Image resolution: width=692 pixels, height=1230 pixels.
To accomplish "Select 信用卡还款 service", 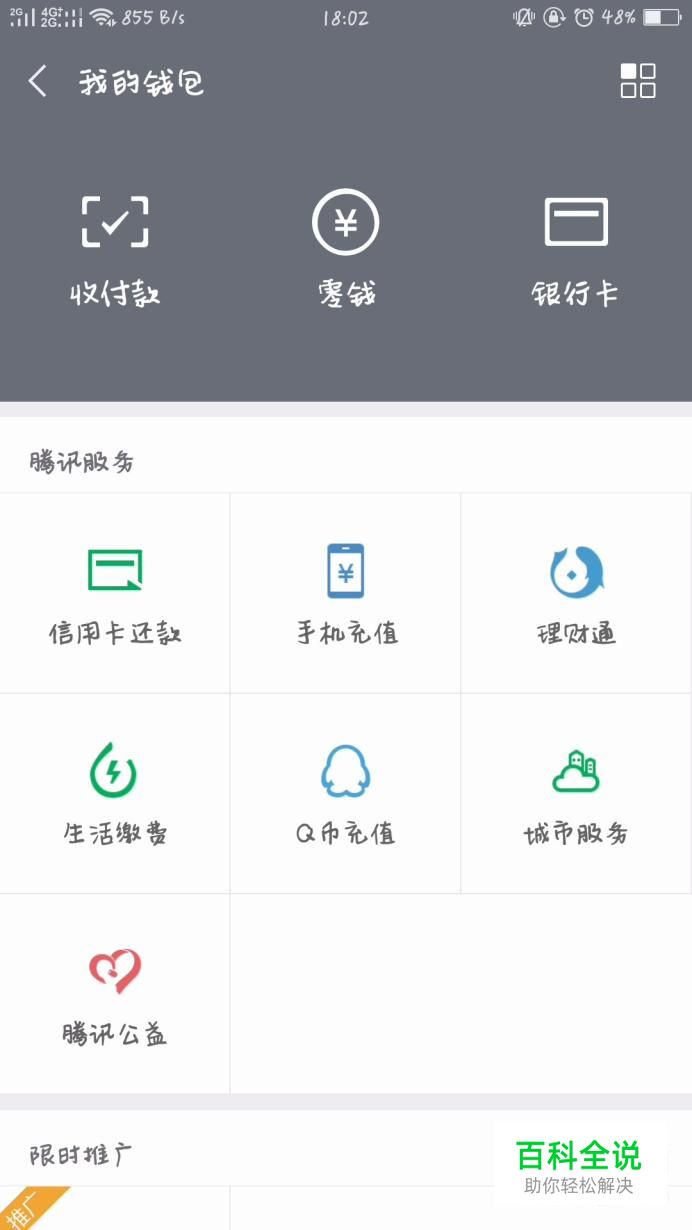I will pyautogui.click(x=115, y=594).
